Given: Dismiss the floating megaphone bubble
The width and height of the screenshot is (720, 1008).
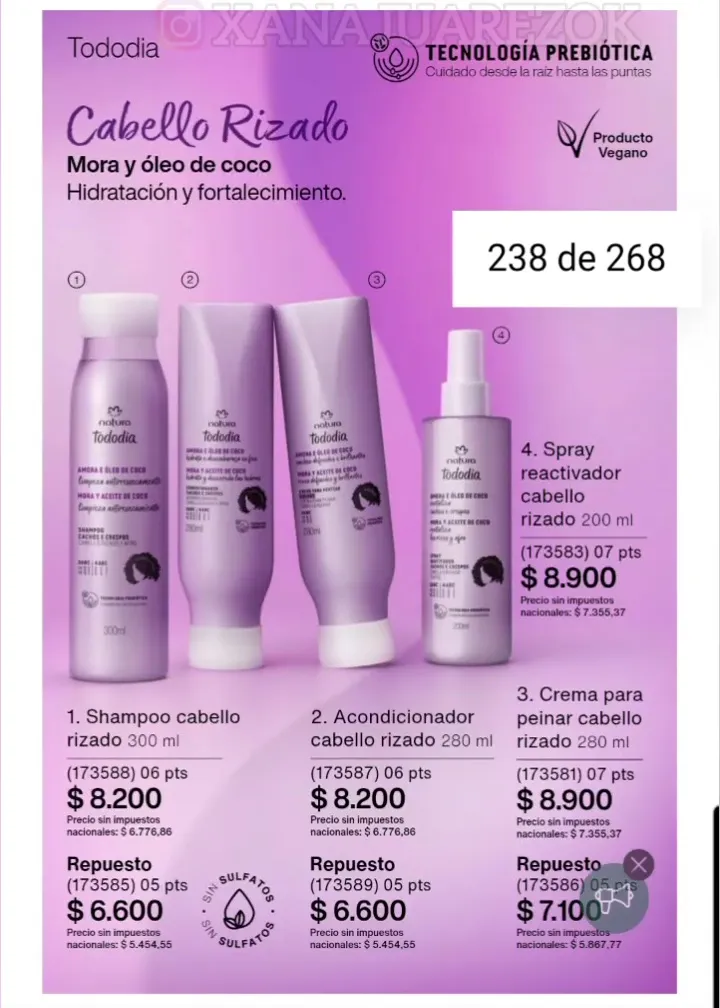Looking at the screenshot, I should pyautogui.click(x=639, y=864).
